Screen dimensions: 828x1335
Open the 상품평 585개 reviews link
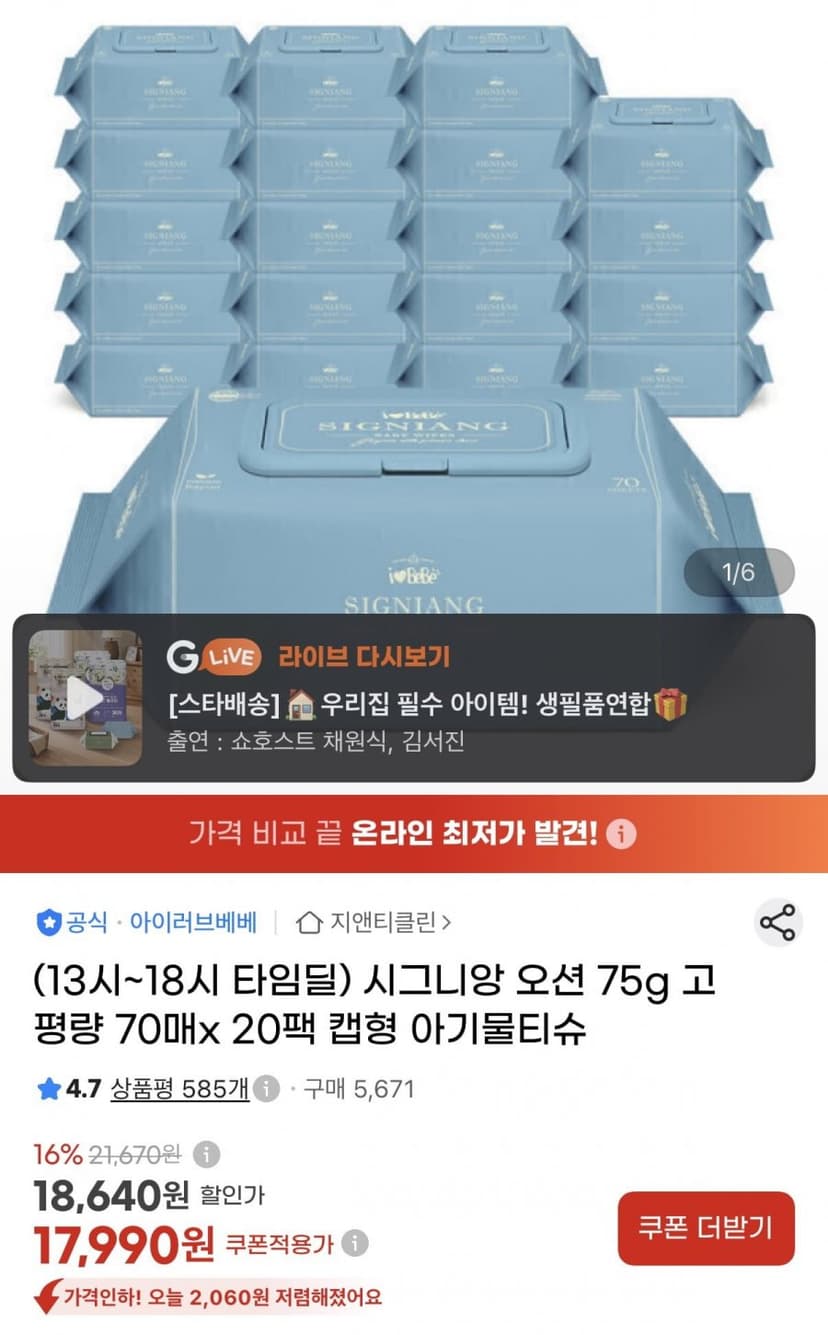click(179, 1088)
